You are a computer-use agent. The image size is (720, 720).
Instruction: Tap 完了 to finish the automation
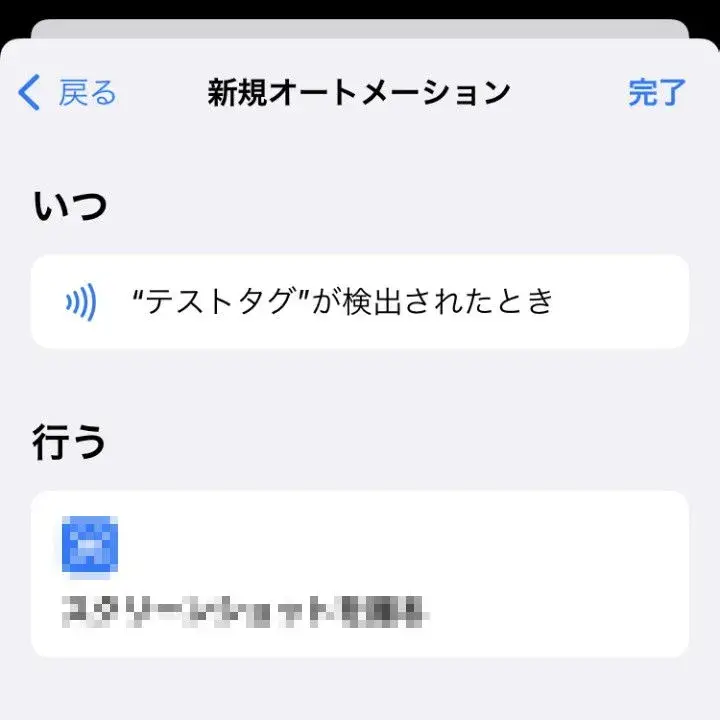pos(656,93)
